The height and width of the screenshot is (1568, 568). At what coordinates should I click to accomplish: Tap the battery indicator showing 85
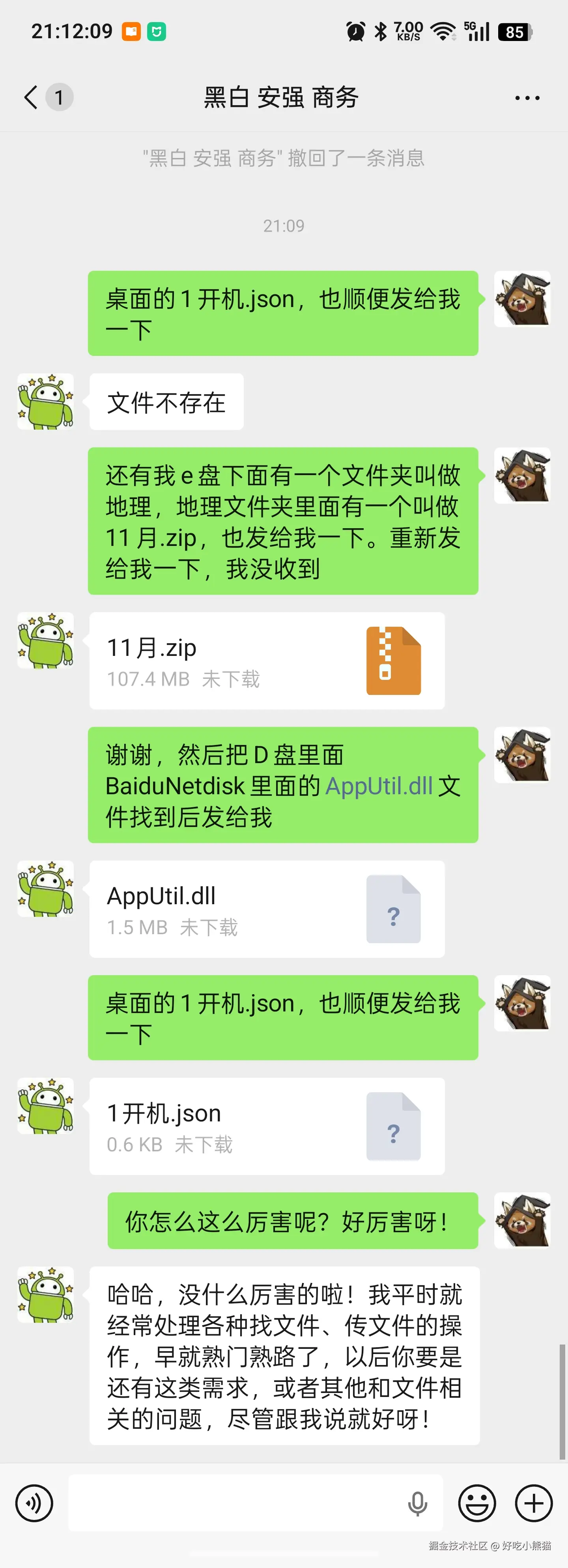pyautogui.click(x=515, y=32)
